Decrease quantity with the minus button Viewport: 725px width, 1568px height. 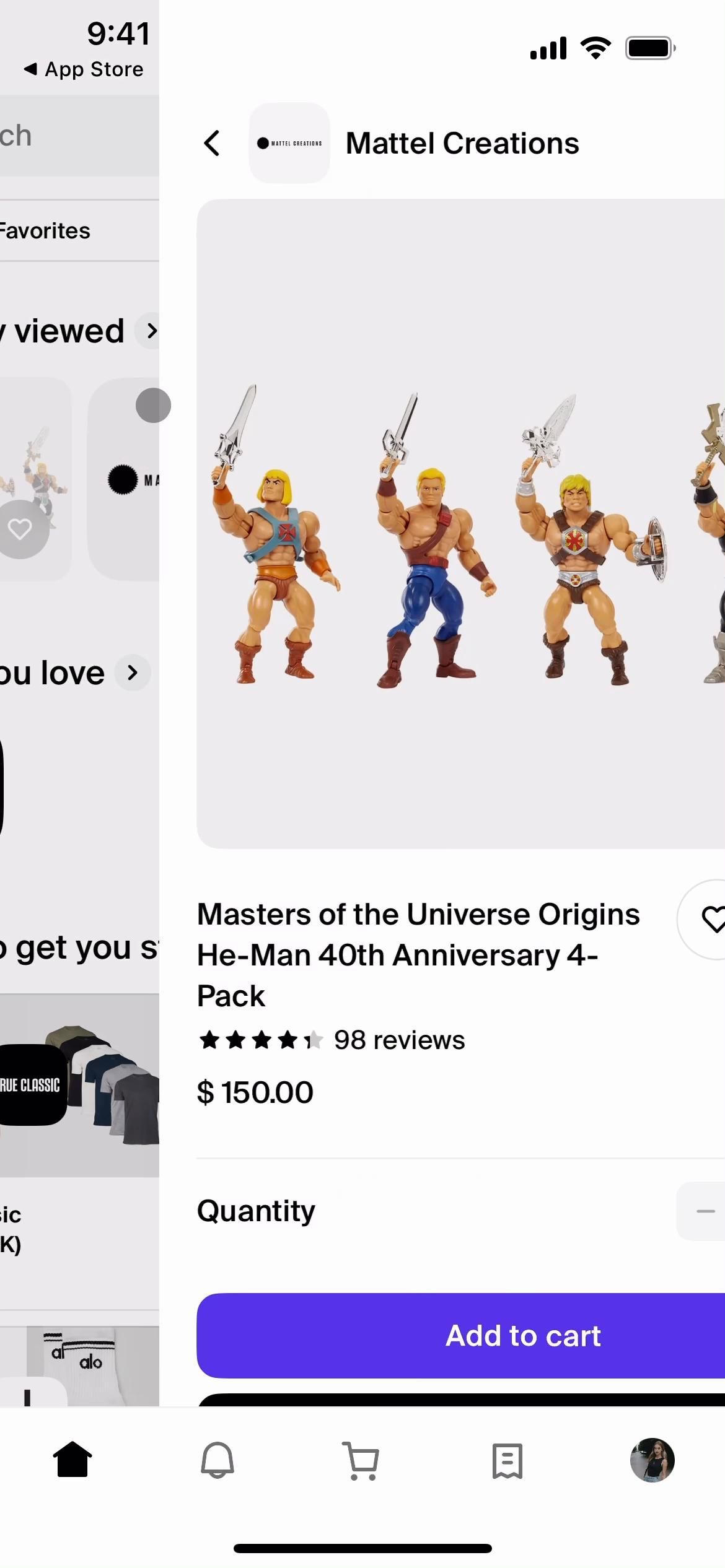point(705,1211)
